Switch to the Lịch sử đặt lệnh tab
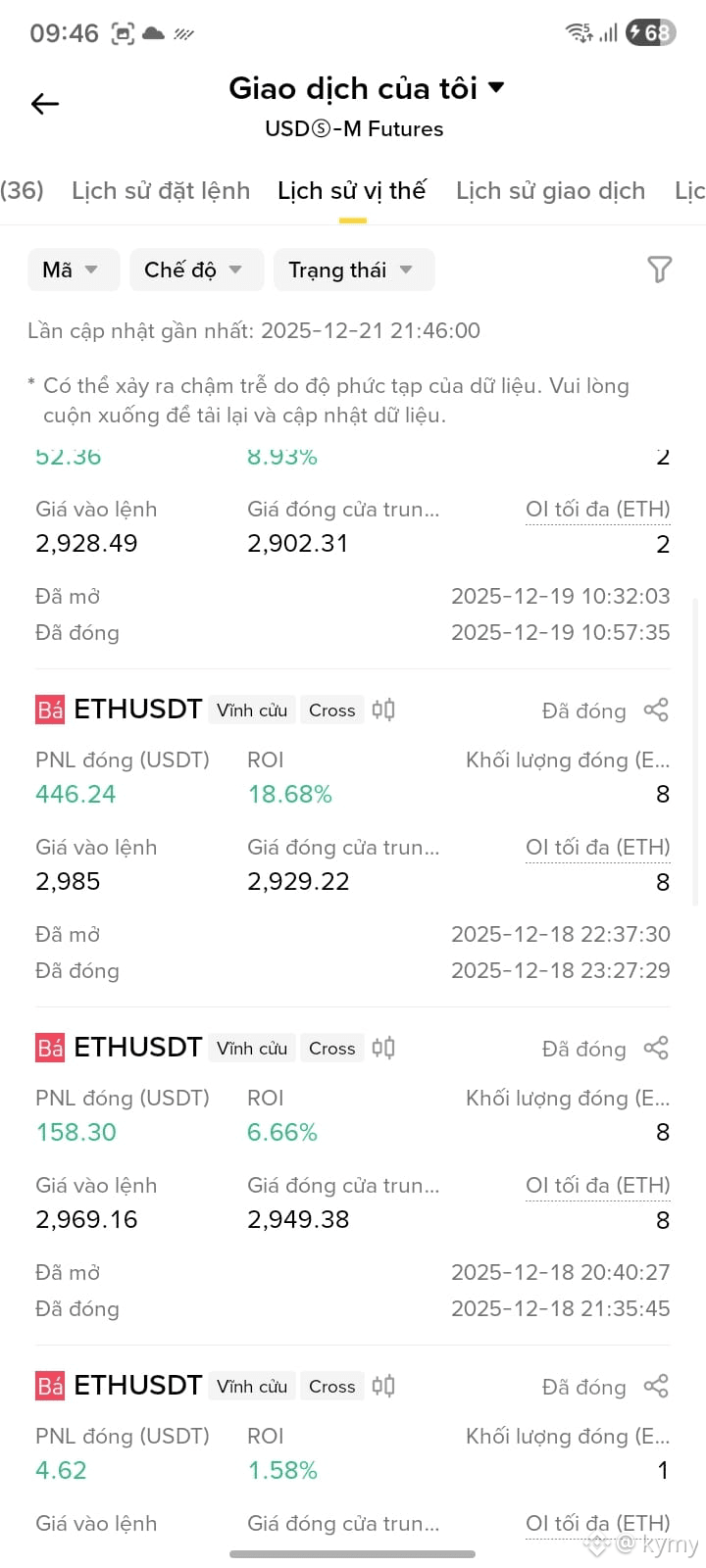 pos(161,190)
